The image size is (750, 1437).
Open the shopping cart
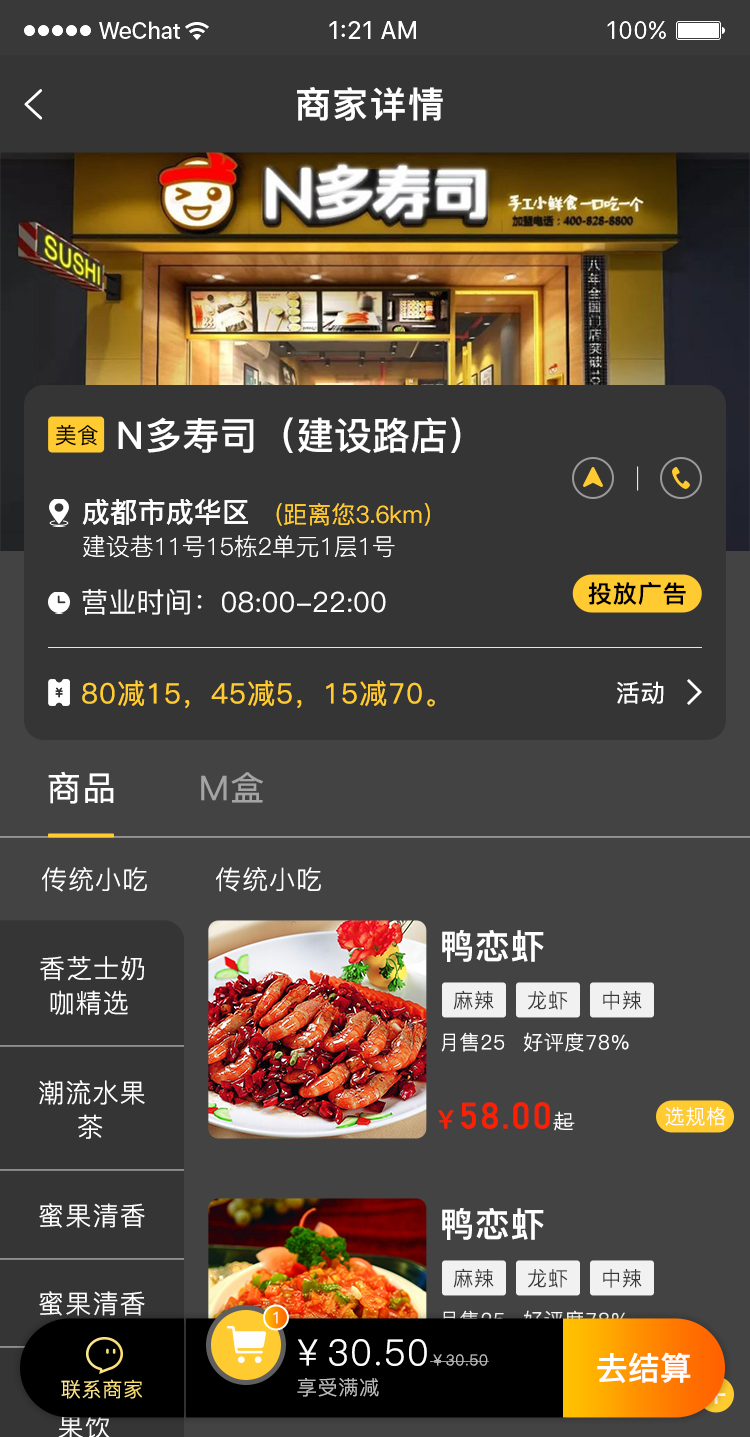(246, 1345)
